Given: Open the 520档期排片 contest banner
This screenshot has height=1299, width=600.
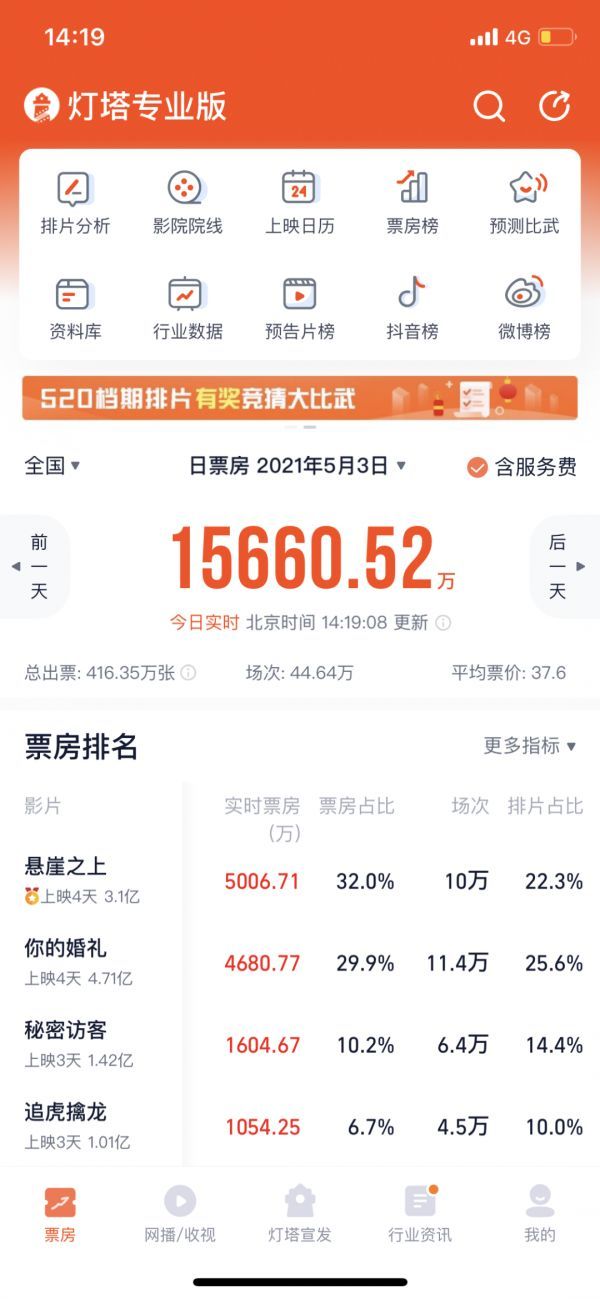Looking at the screenshot, I should (x=299, y=398).
